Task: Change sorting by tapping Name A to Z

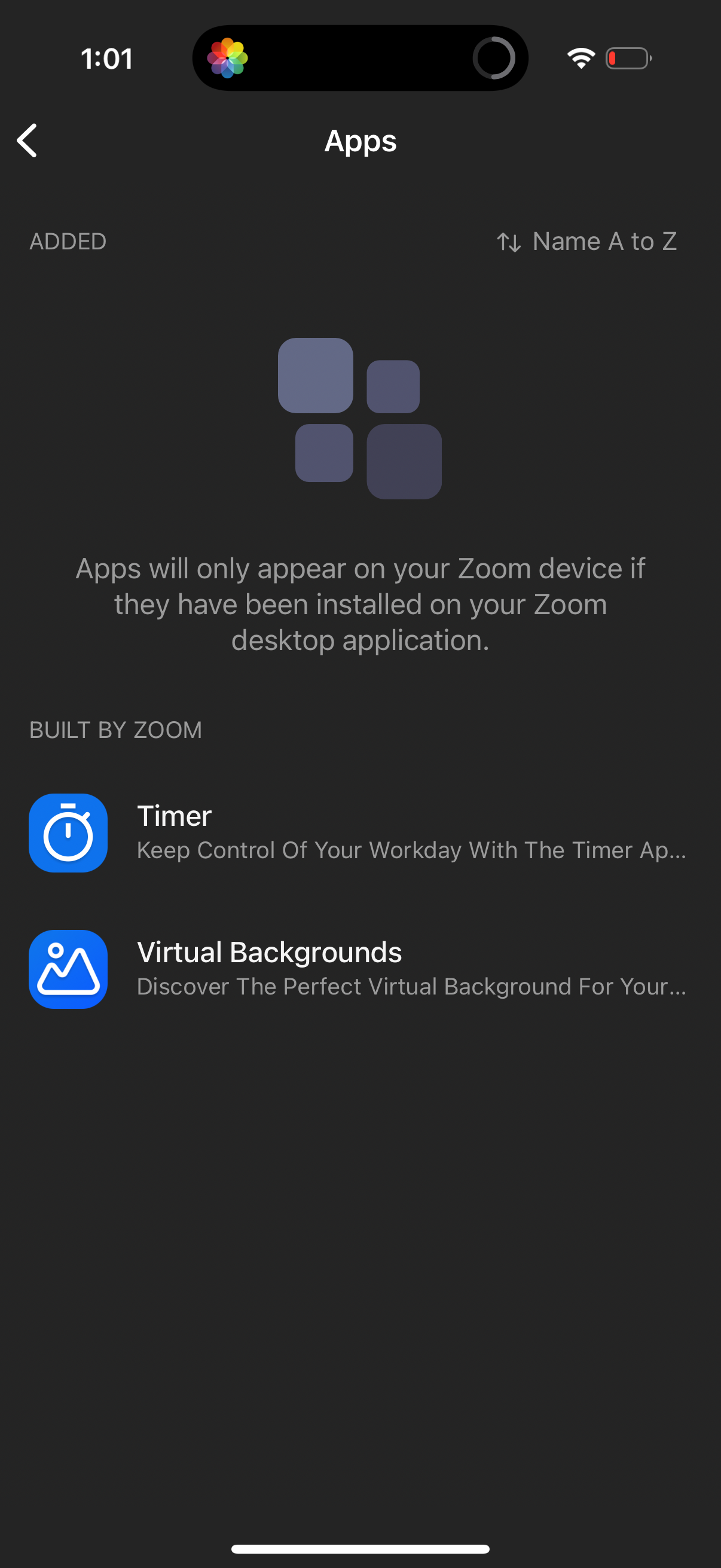Action: [x=606, y=242]
